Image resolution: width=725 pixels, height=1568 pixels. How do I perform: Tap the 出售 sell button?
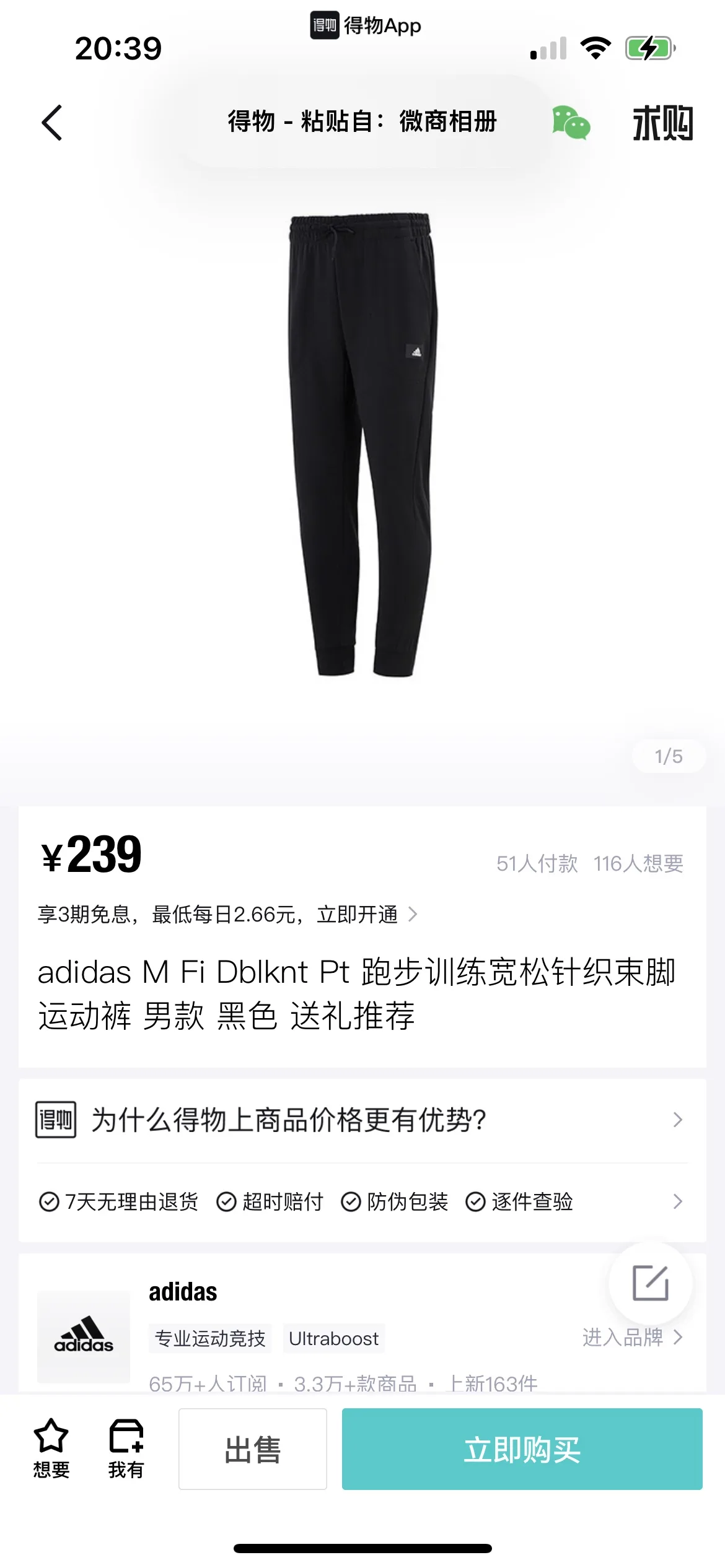tap(253, 1449)
